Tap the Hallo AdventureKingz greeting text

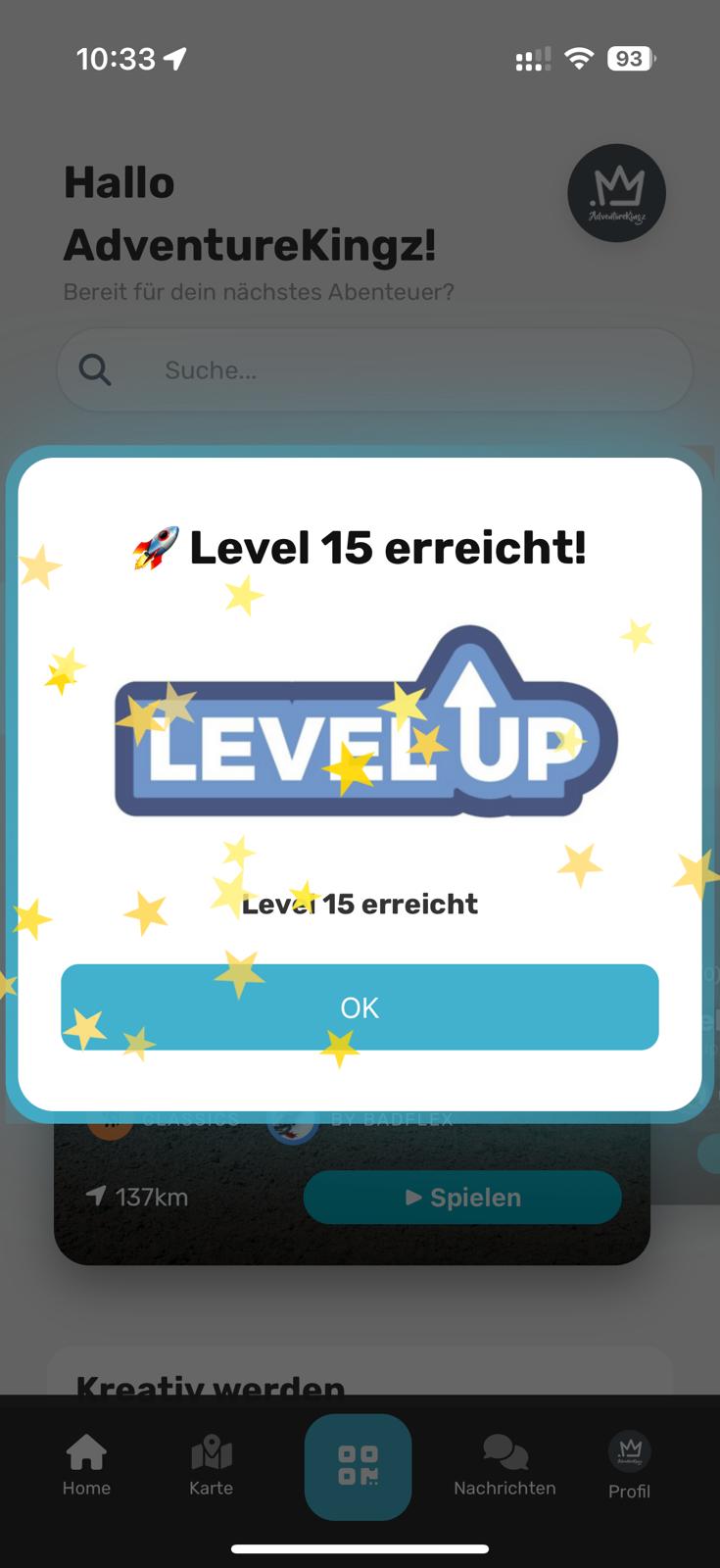250,214
